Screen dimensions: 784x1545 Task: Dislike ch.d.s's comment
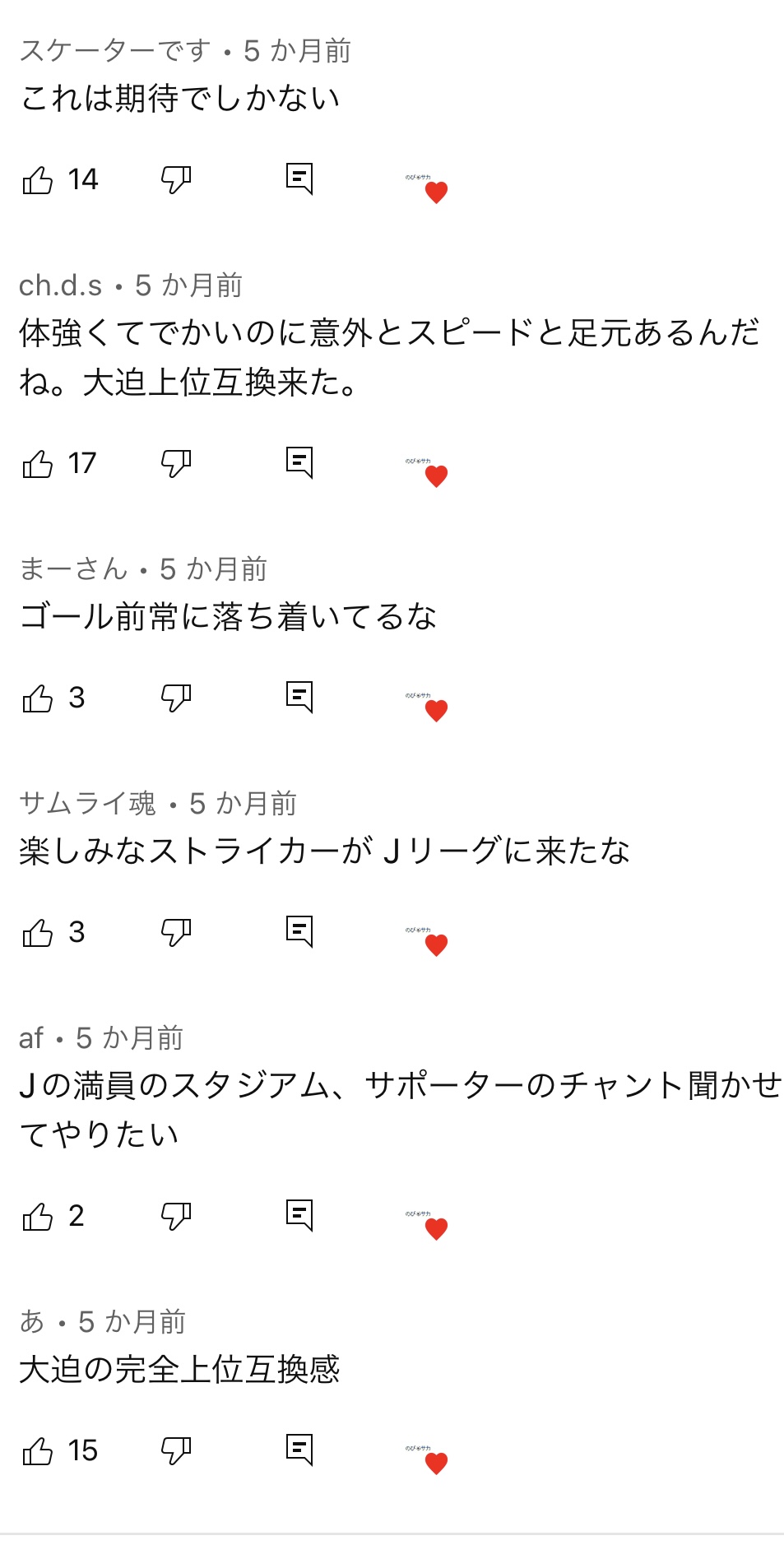[176, 463]
